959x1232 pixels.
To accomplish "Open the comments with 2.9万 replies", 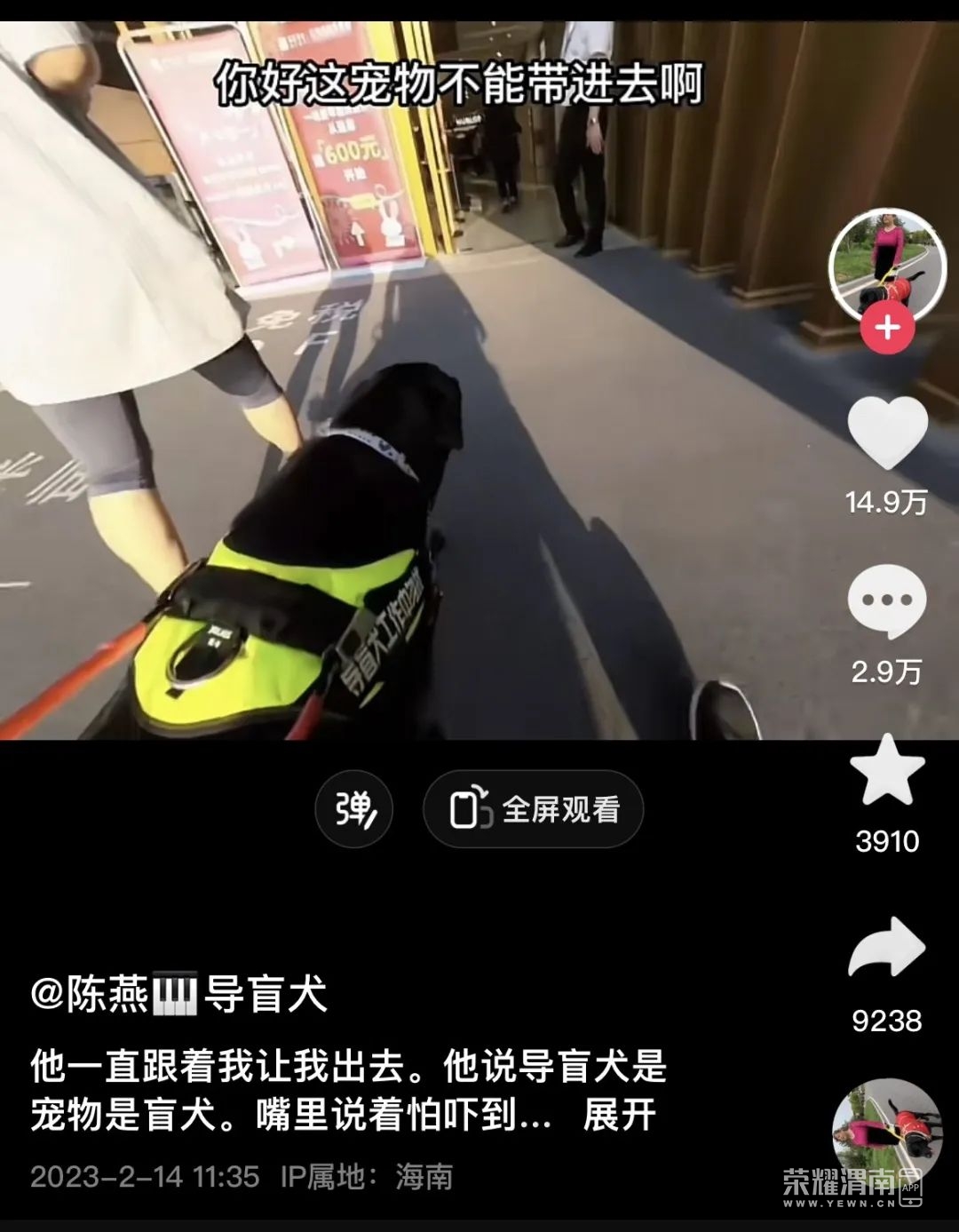I will click(886, 601).
